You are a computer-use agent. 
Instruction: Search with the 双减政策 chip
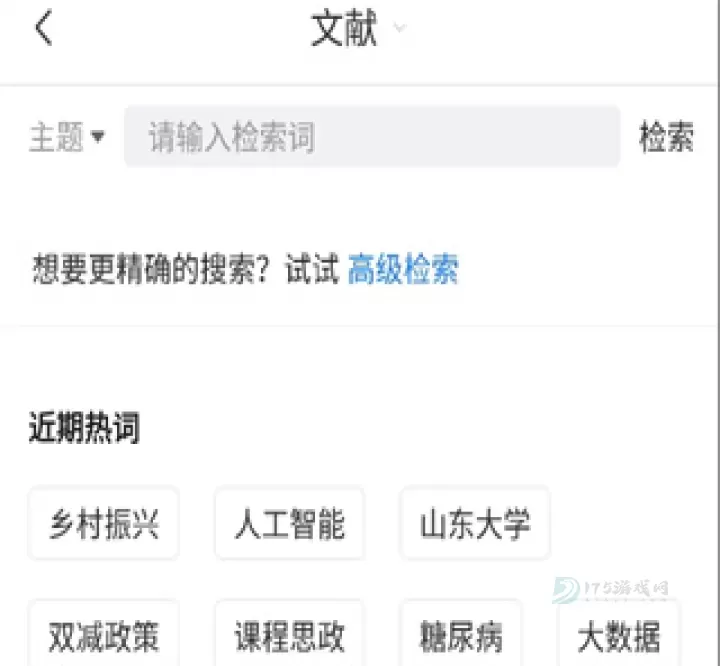pyautogui.click(x=104, y=635)
